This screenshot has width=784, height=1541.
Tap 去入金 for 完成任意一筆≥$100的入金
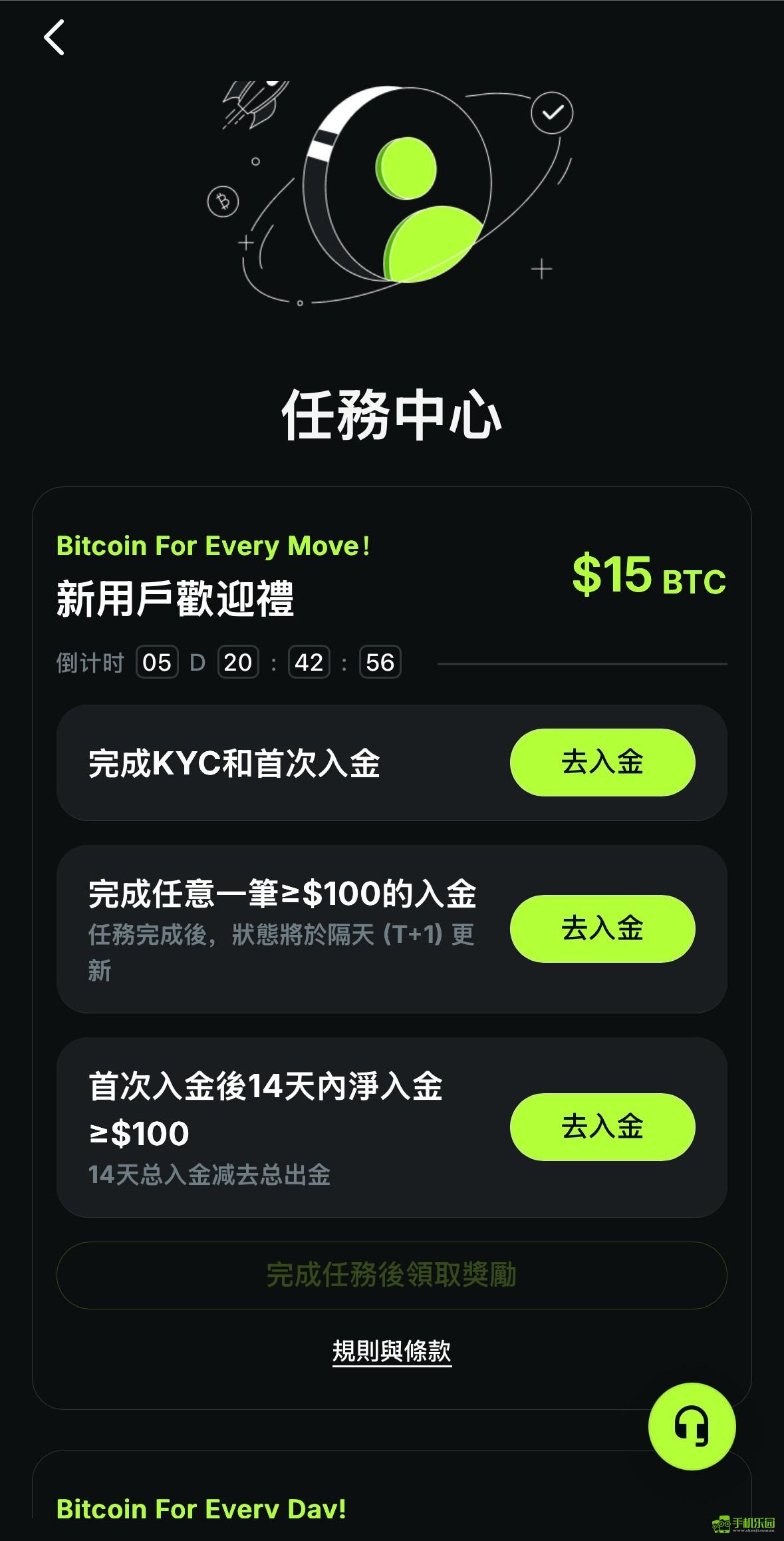click(602, 928)
